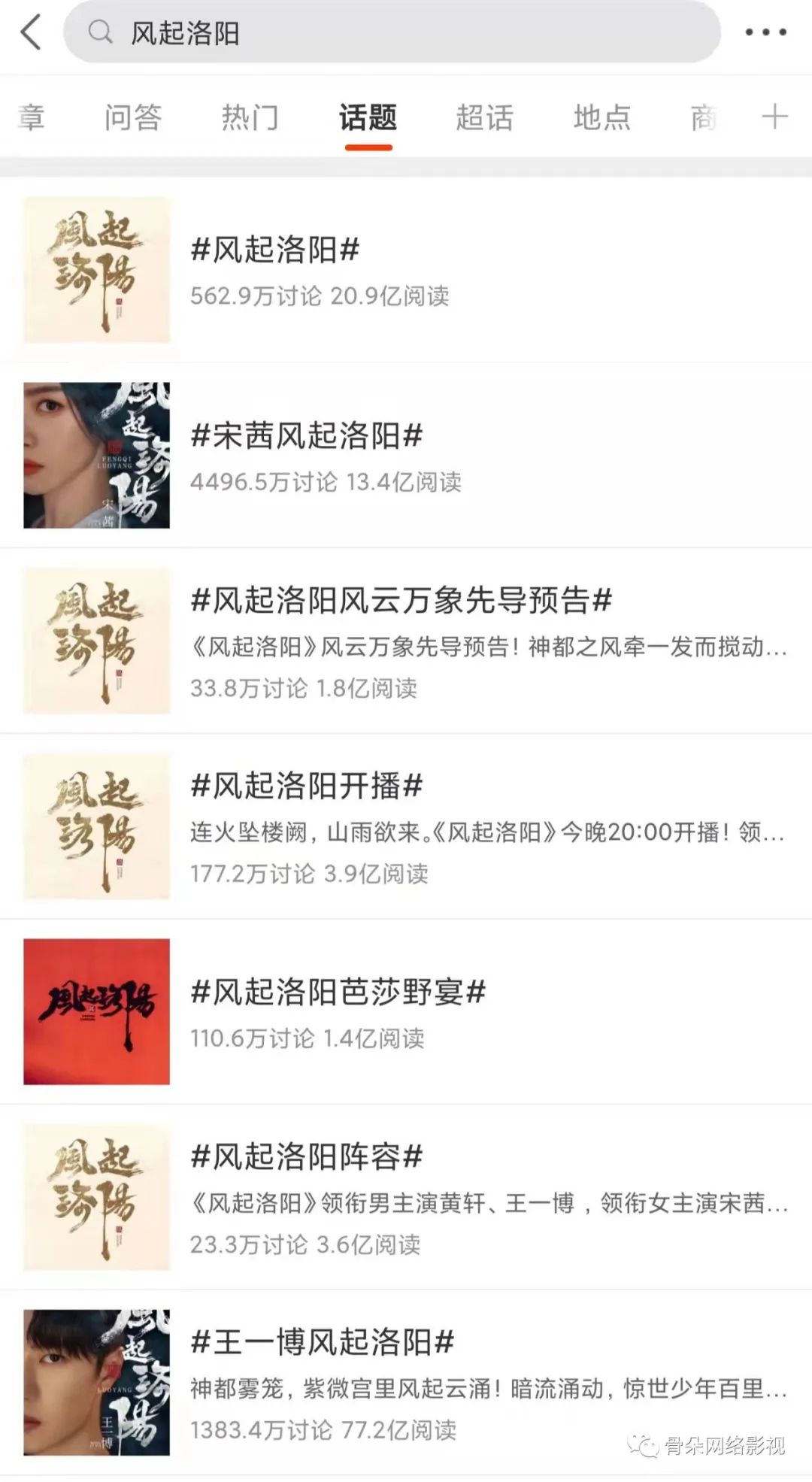
Task: Open the topic #宋茜风起洛阳#
Action: pyautogui.click(x=307, y=435)
